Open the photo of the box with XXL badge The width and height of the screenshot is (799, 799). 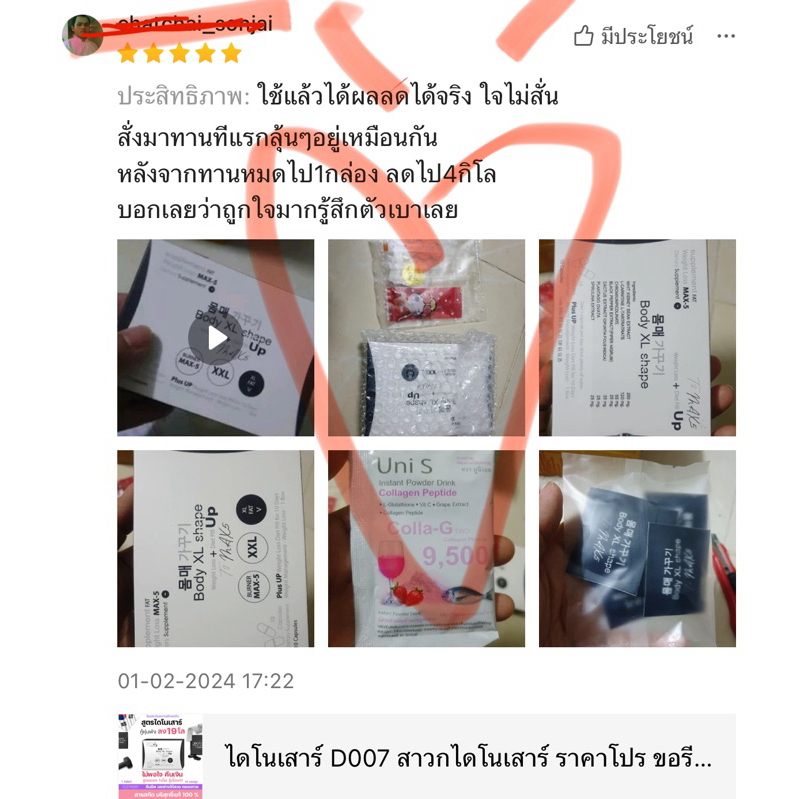(216, 548)
